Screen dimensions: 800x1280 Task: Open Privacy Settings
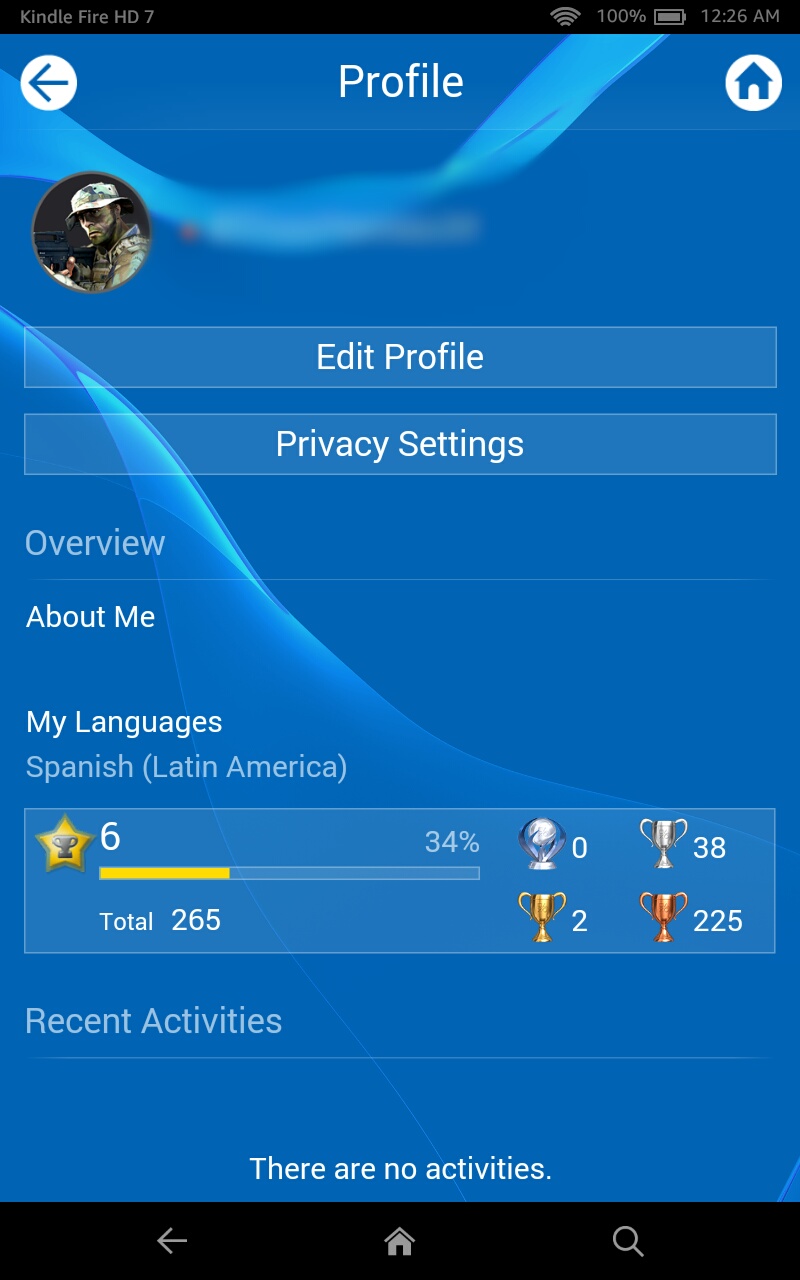400,444
